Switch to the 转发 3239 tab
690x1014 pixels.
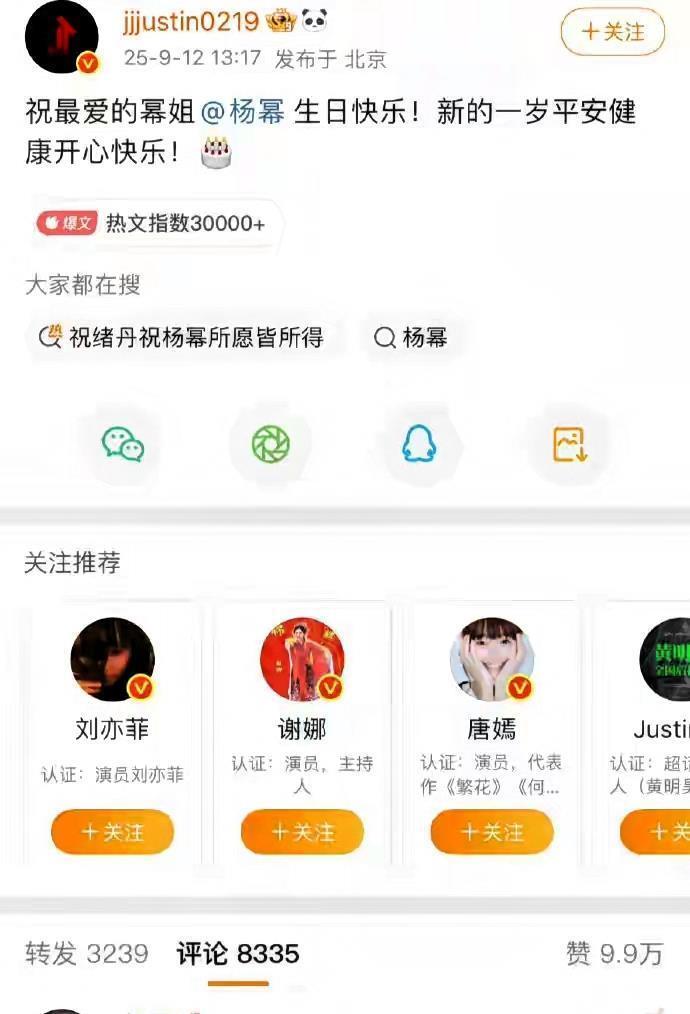coord(86,954)
